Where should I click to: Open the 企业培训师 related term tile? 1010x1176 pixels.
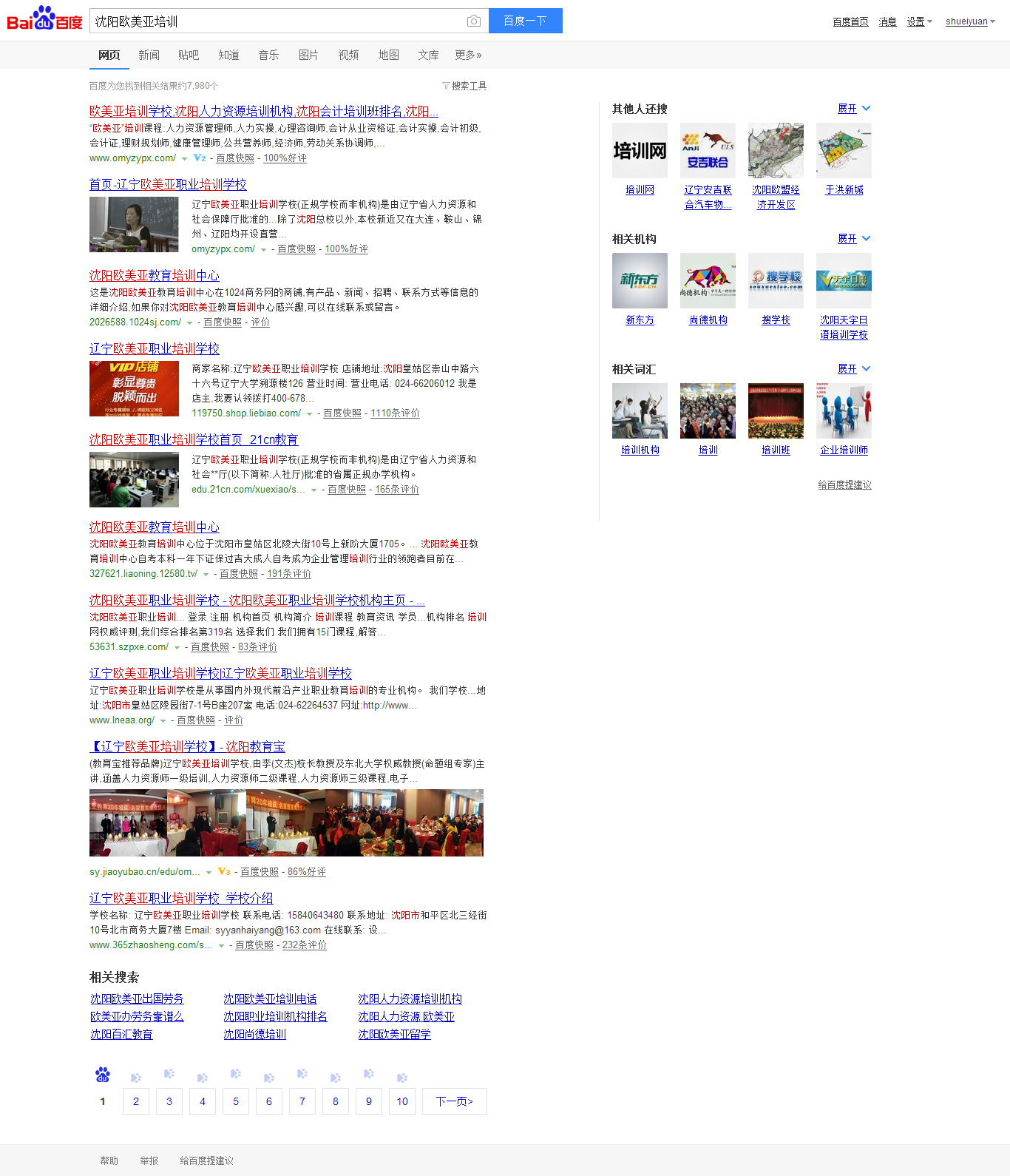pyautogui.click(x=844, y=411)
